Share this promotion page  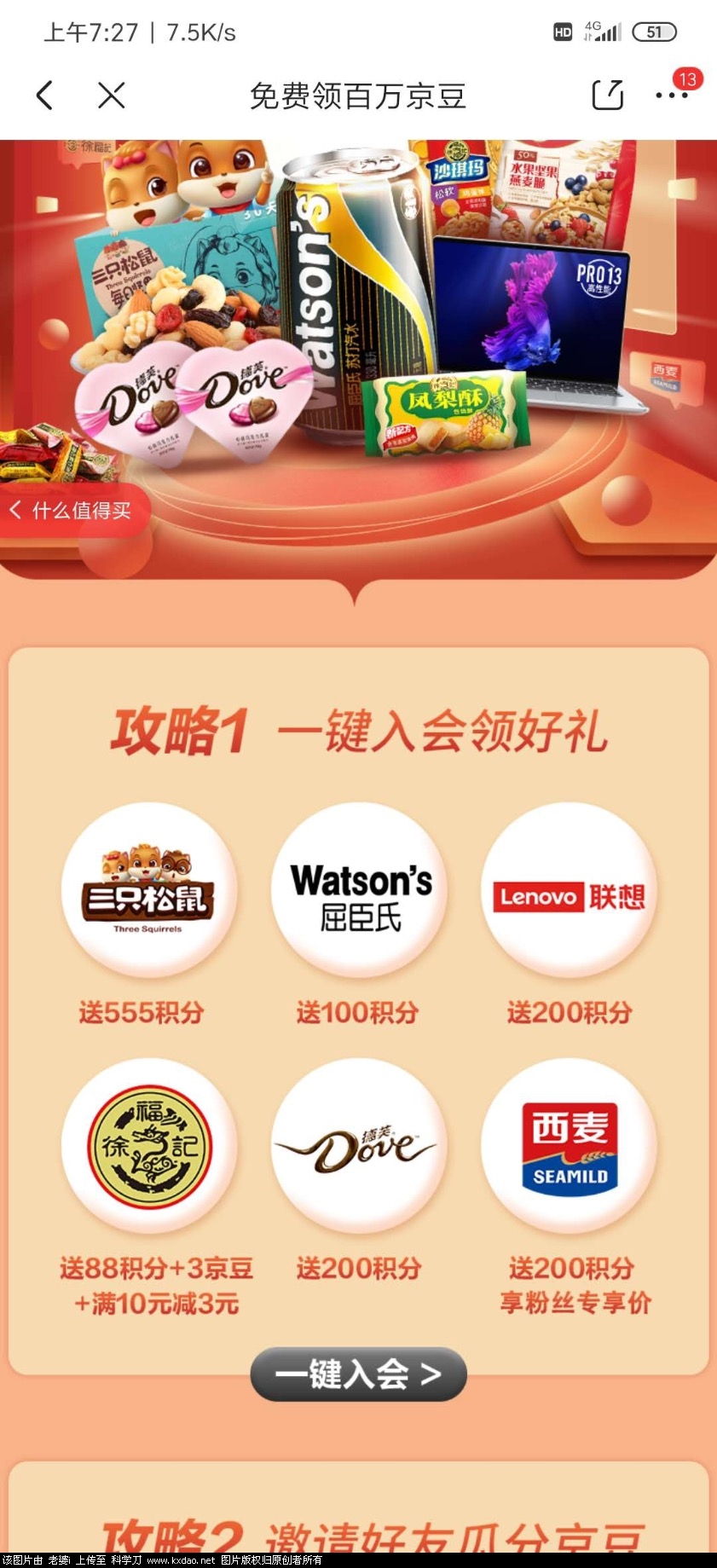(607, 95)
